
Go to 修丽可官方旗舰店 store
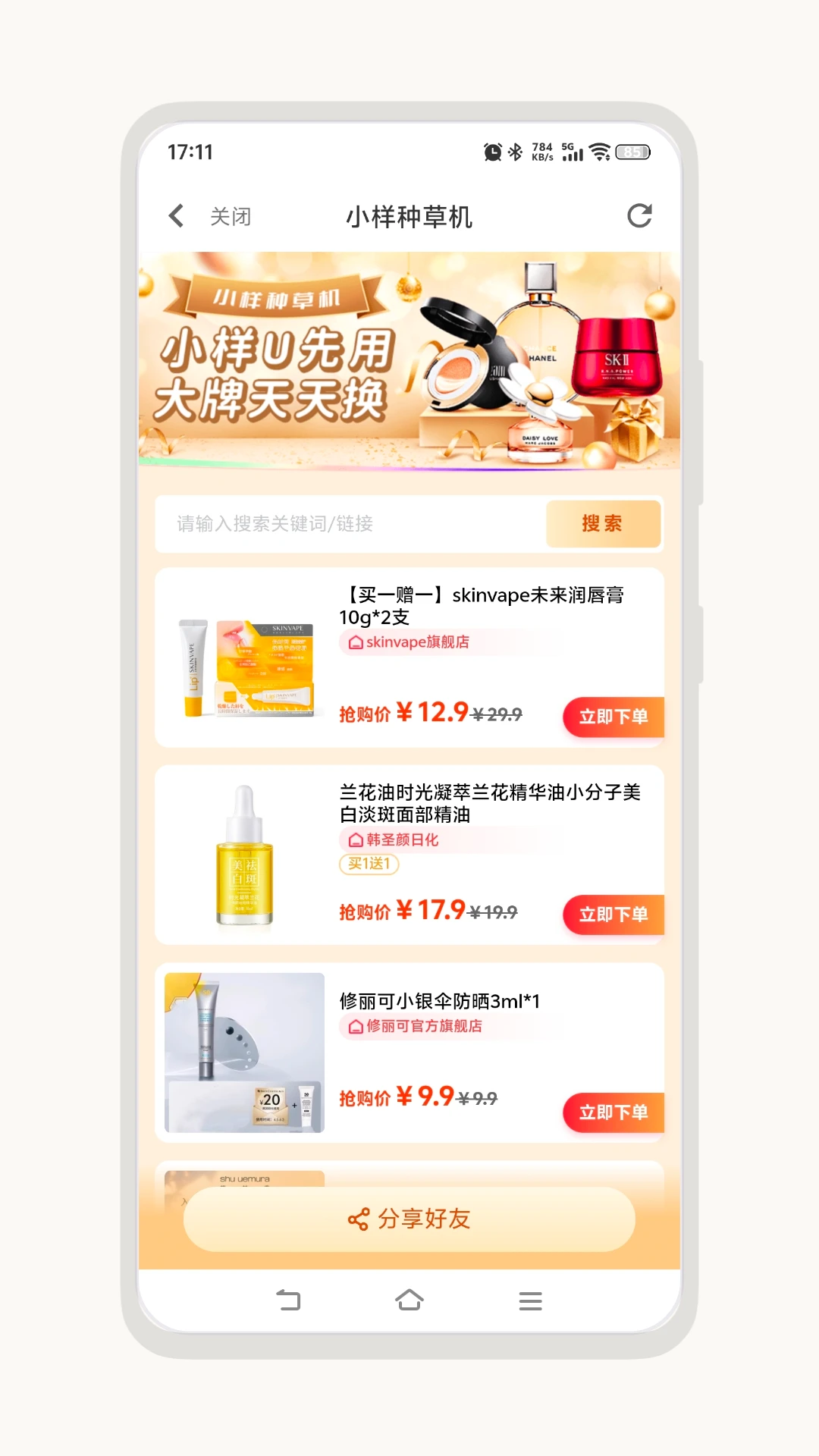point(423,1026)
